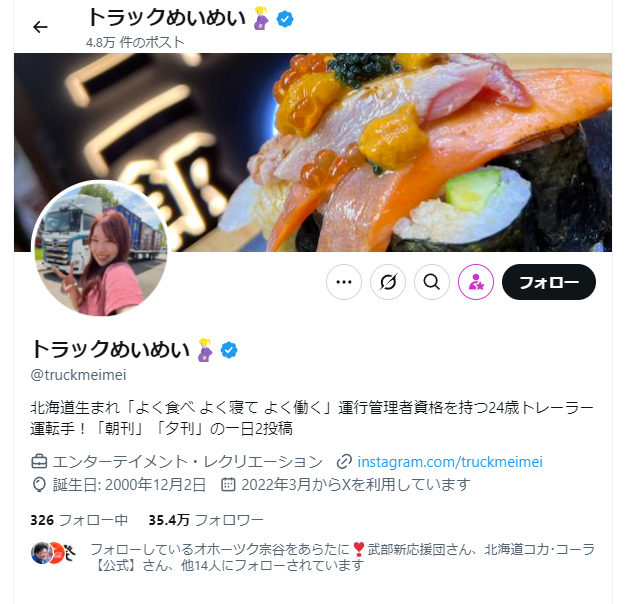Follow this account with フォロー button
627x604 pixels.
coord(548,282)
